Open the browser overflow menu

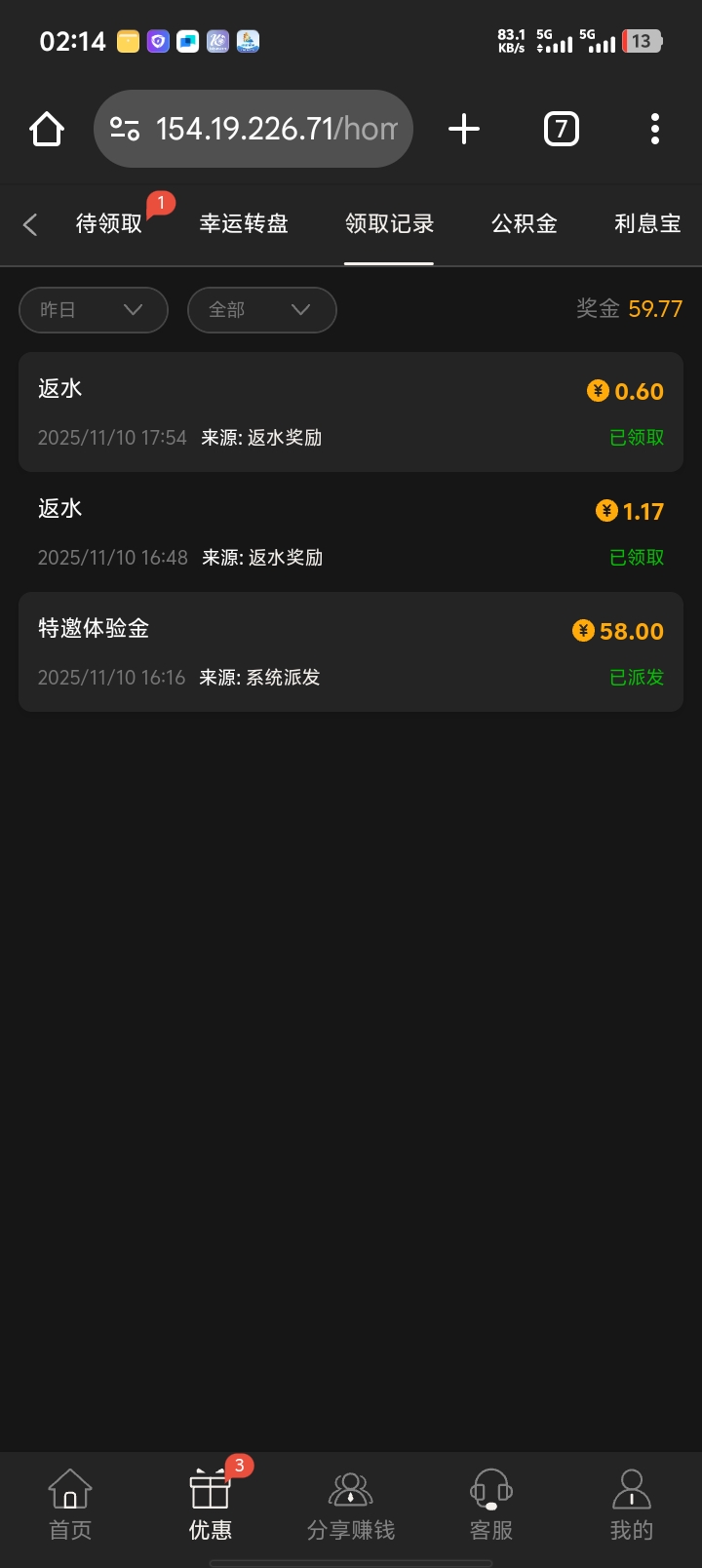[654, 129]
